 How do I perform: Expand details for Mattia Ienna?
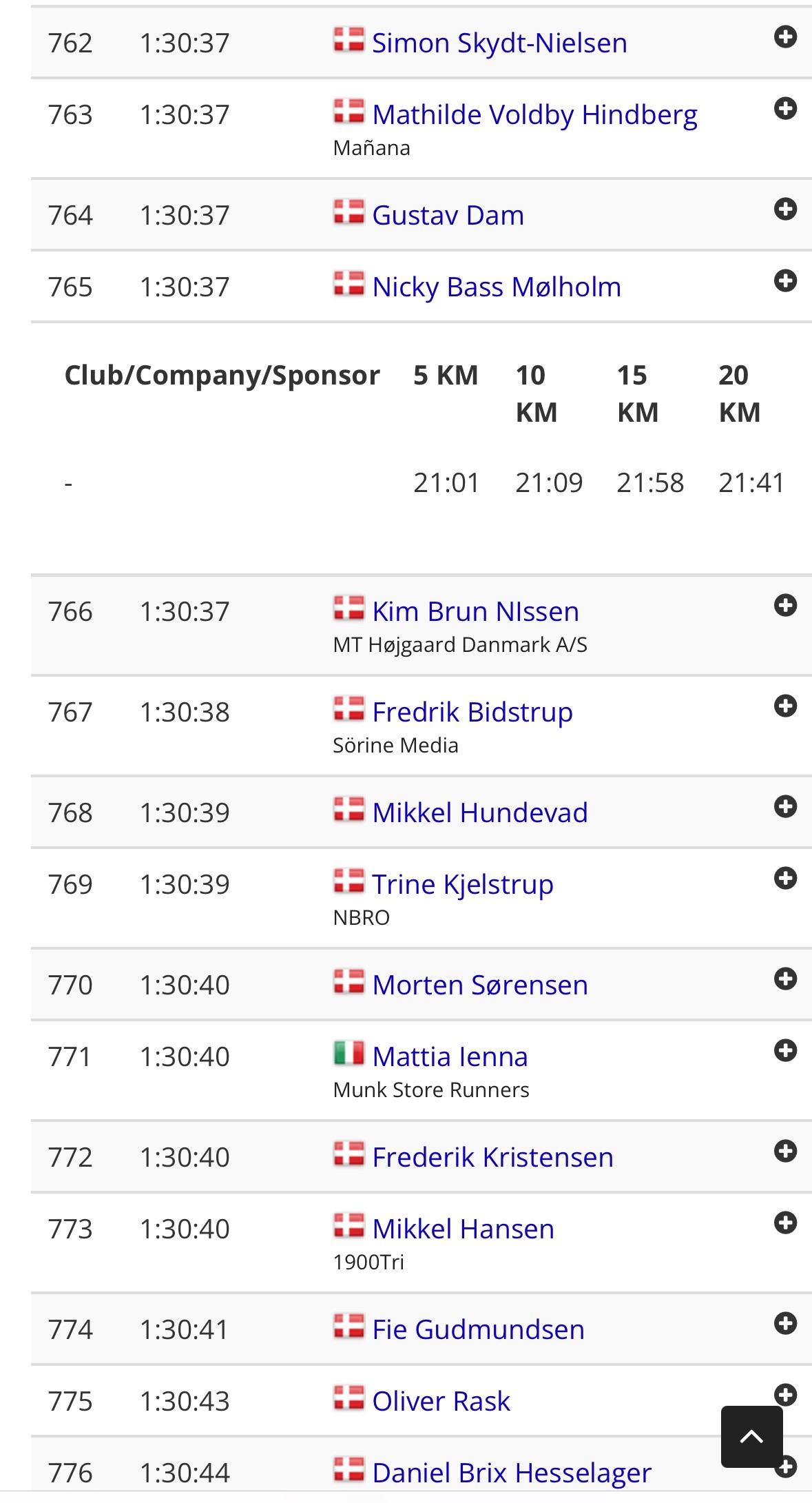click(785, 1050)
